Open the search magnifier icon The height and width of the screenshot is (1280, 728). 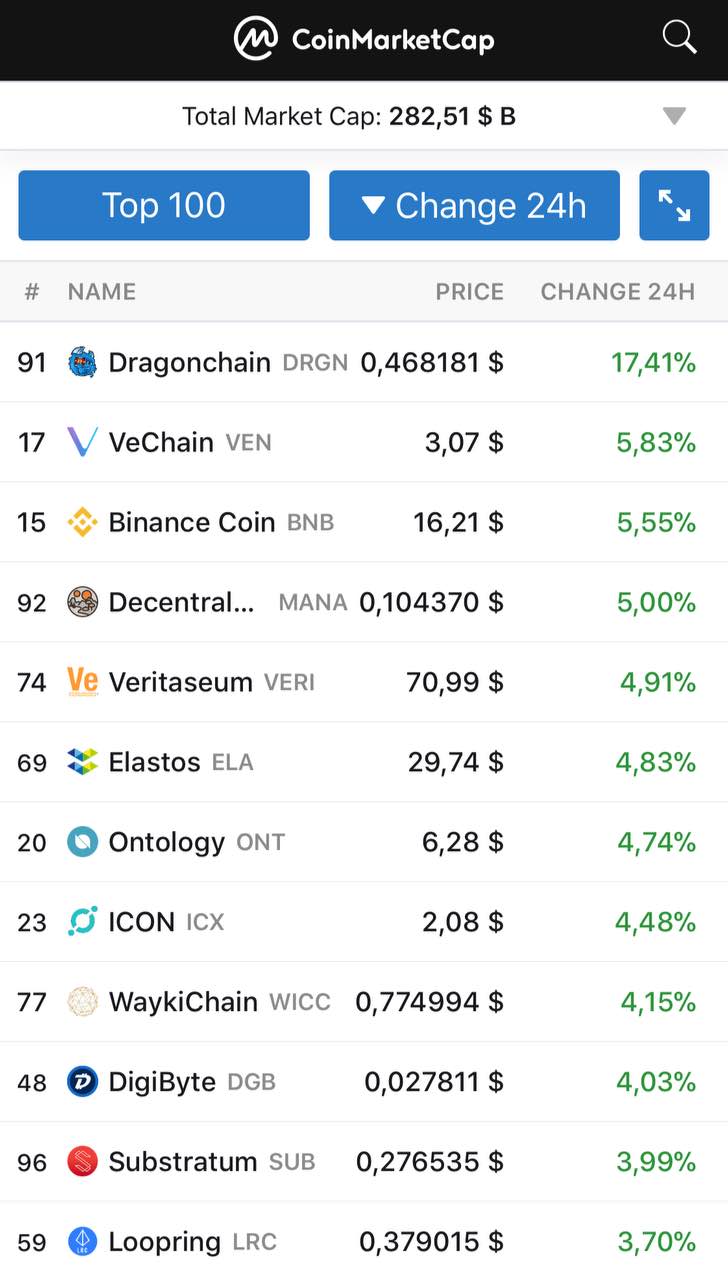point(679,38)
